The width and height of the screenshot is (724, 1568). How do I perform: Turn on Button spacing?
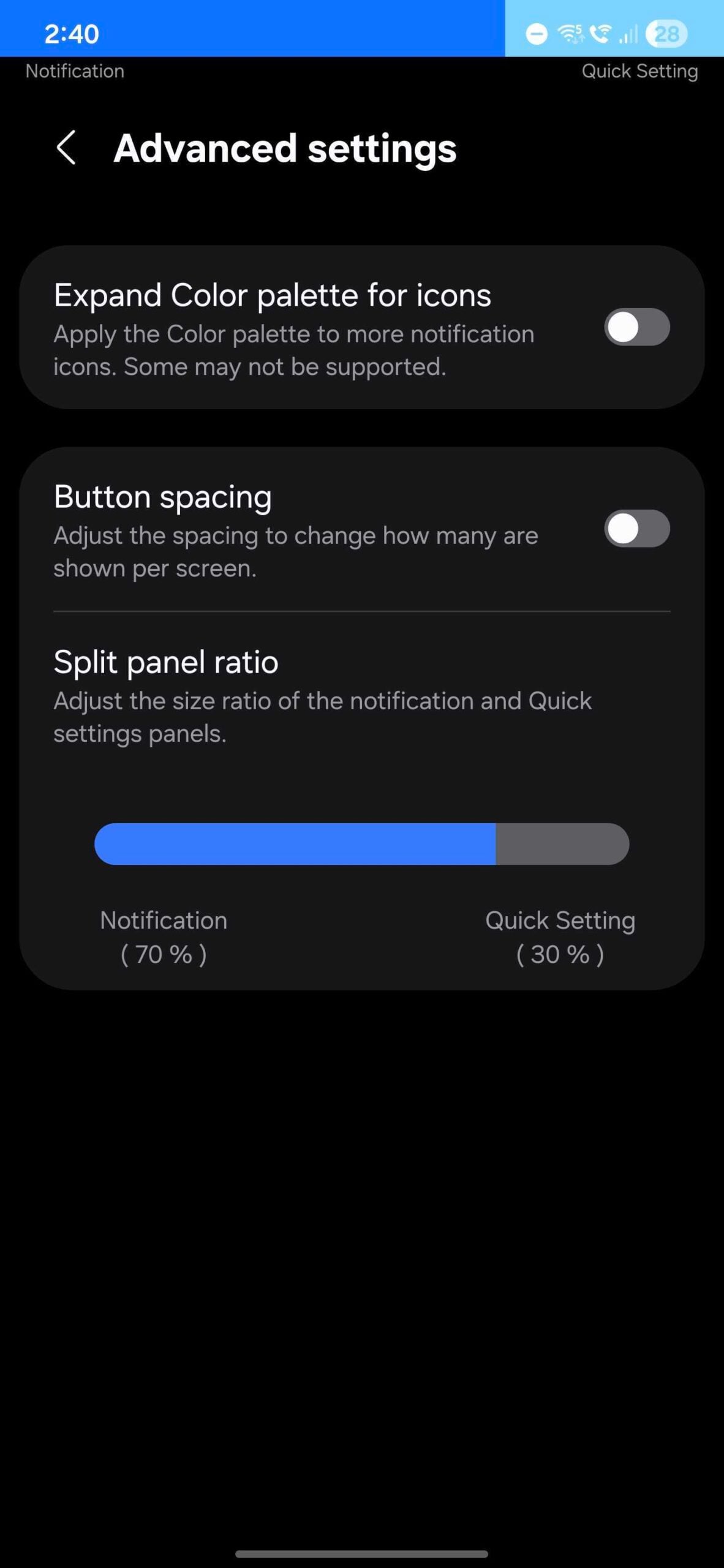636,529
